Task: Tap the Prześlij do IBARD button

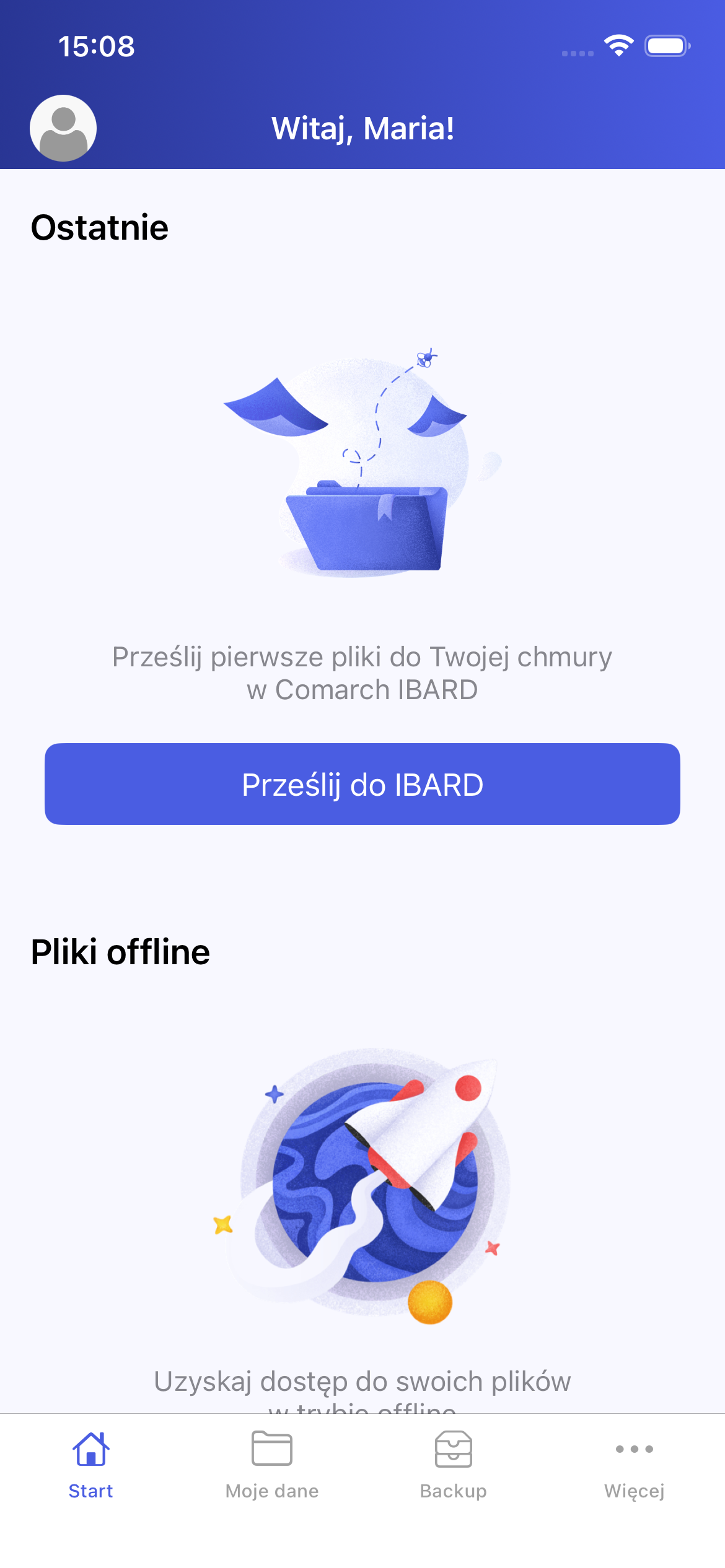Action: [362, 784]
